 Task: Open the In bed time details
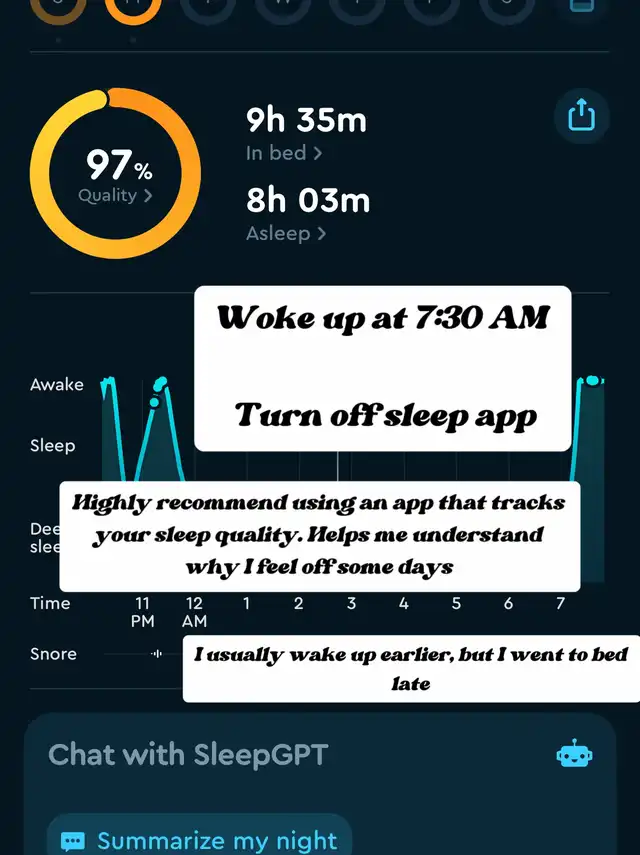(284, 153)
